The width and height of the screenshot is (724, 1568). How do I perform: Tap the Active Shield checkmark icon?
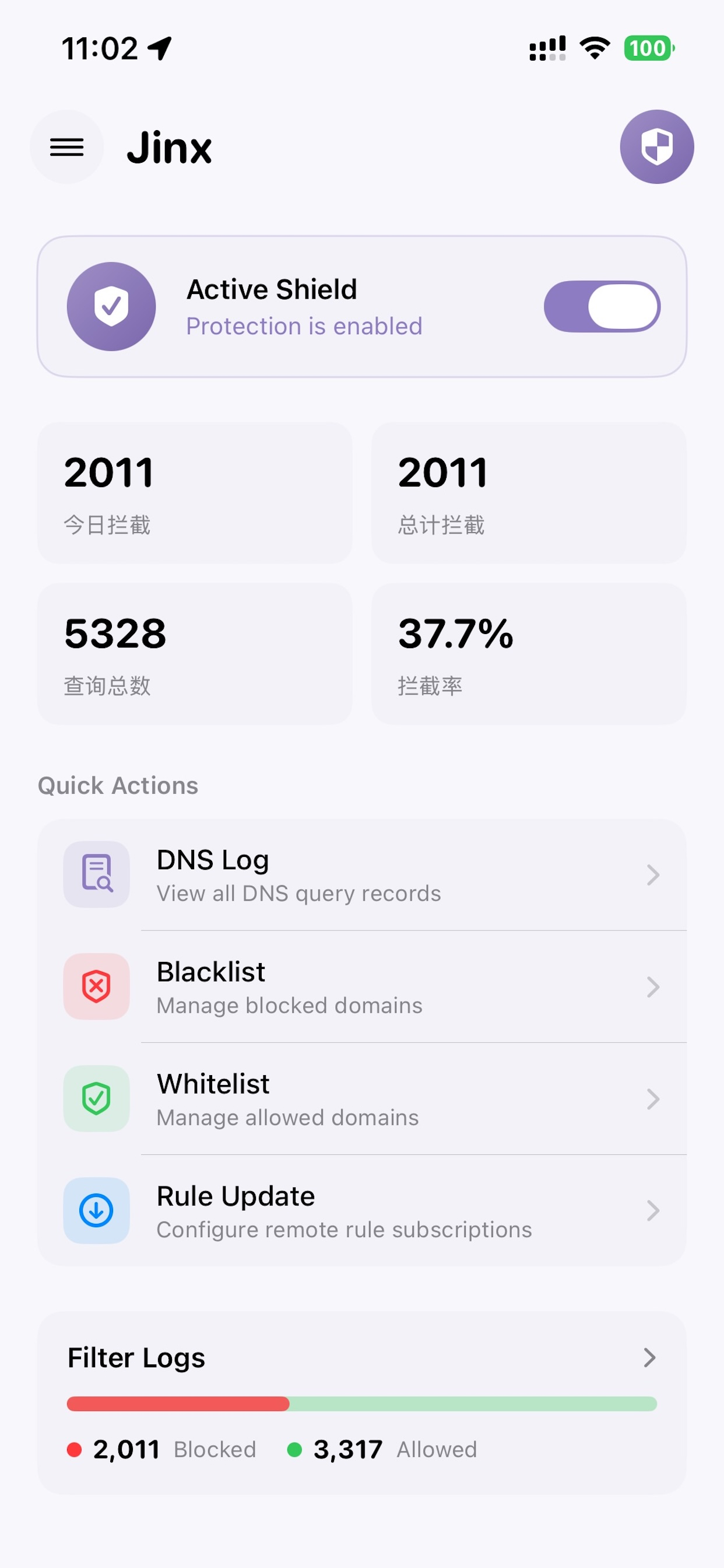pyautogui.click(x=111, y=307)
